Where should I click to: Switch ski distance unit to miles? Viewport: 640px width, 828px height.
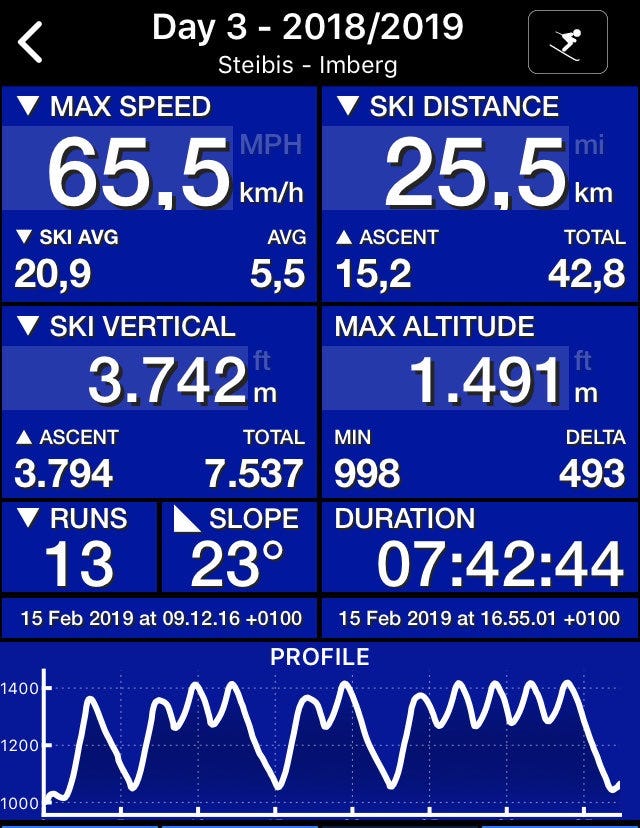(x=589, y=146)
